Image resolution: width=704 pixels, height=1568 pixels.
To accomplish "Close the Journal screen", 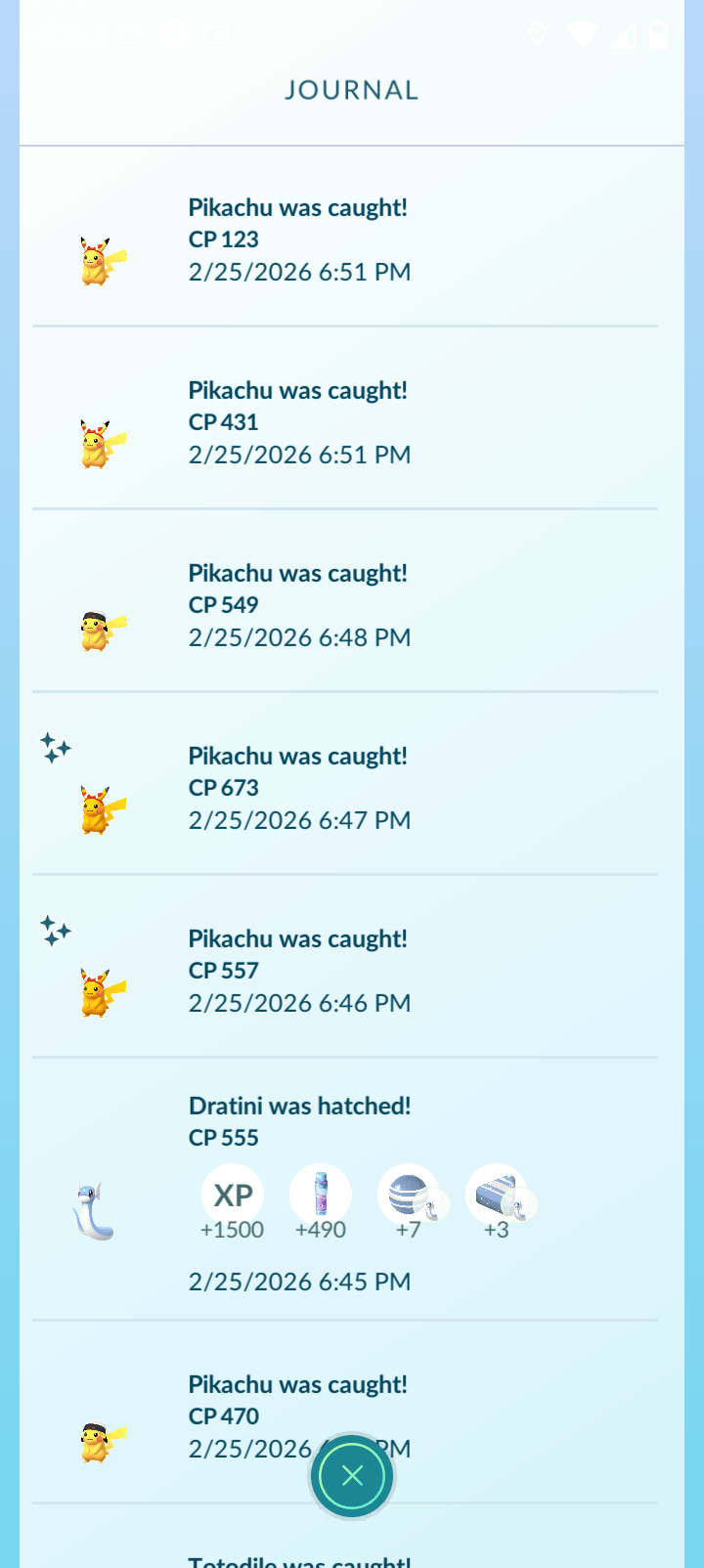I will click(352, 1475).
